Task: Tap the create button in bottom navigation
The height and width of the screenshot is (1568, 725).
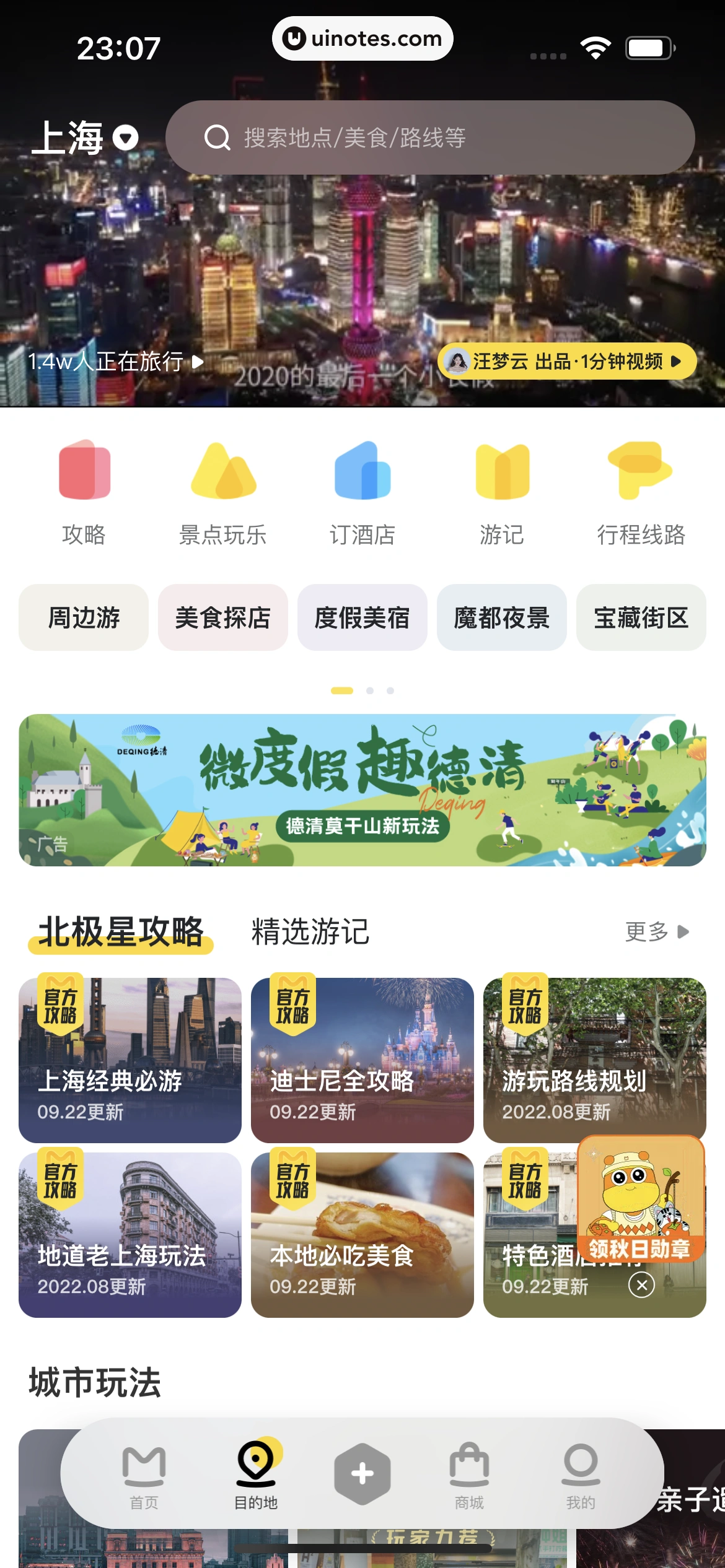Action: click(362, 1474)
